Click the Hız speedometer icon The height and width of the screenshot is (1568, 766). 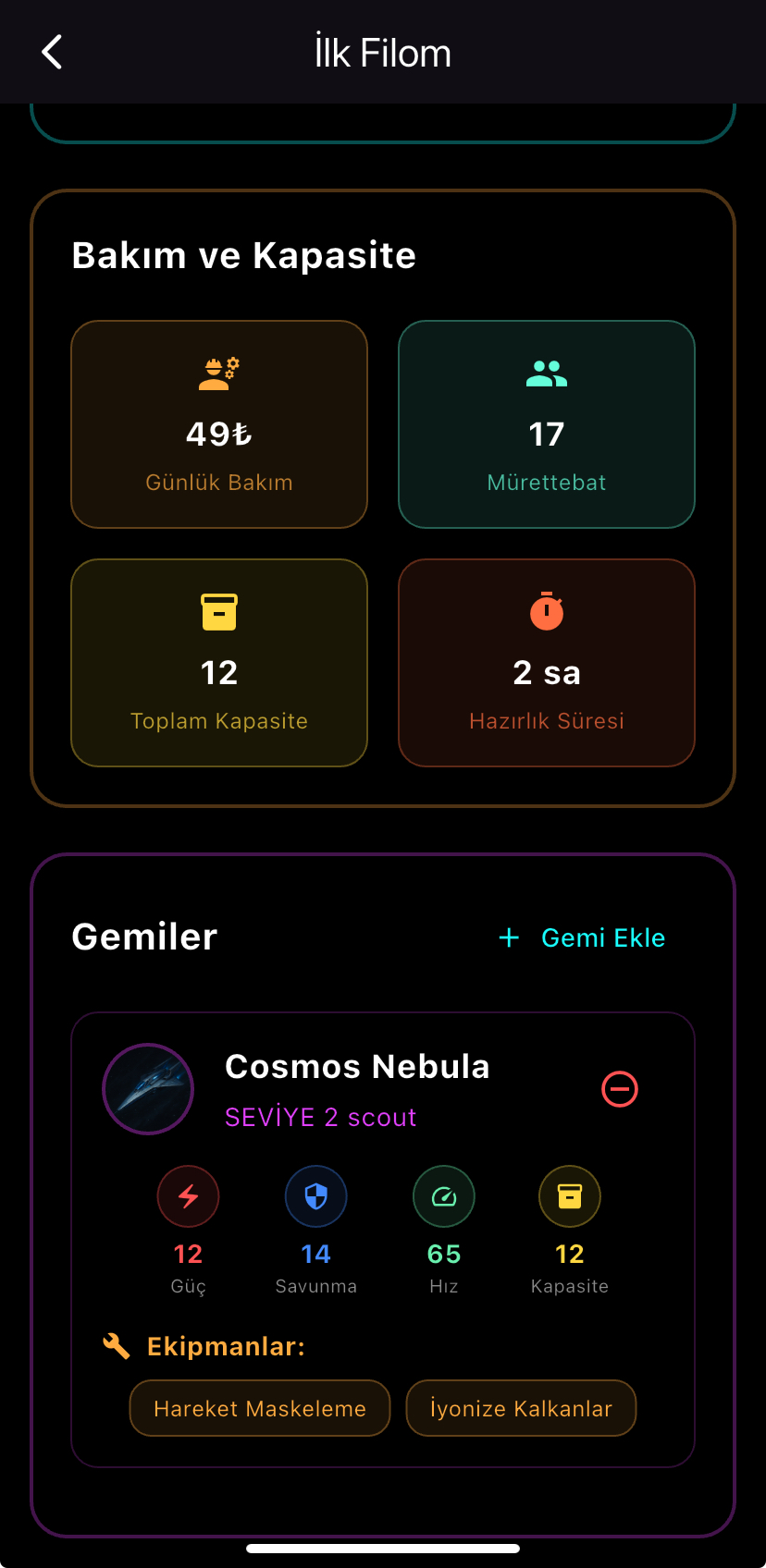(443, 1195)
